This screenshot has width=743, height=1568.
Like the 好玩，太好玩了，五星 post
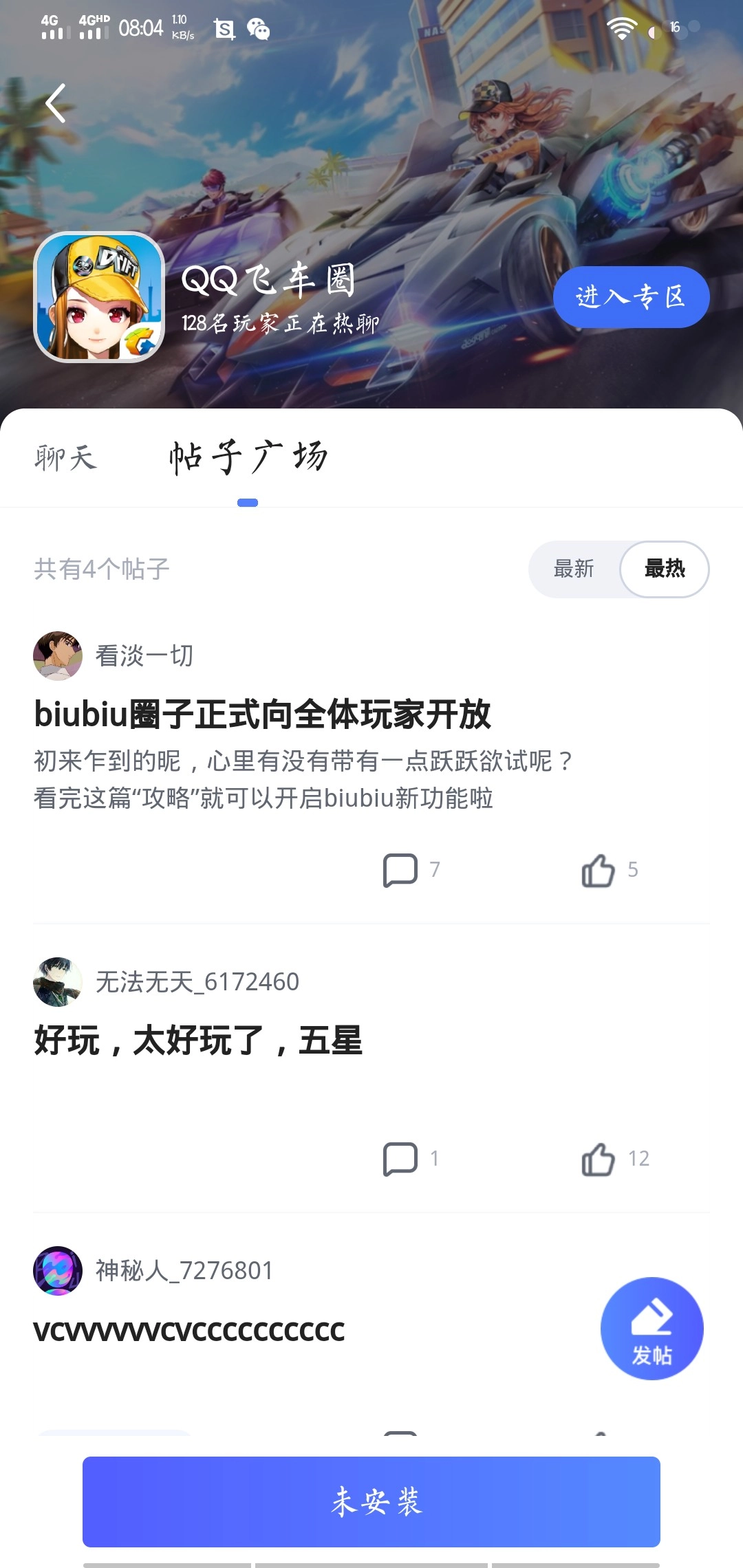[x=599, y=1159]
